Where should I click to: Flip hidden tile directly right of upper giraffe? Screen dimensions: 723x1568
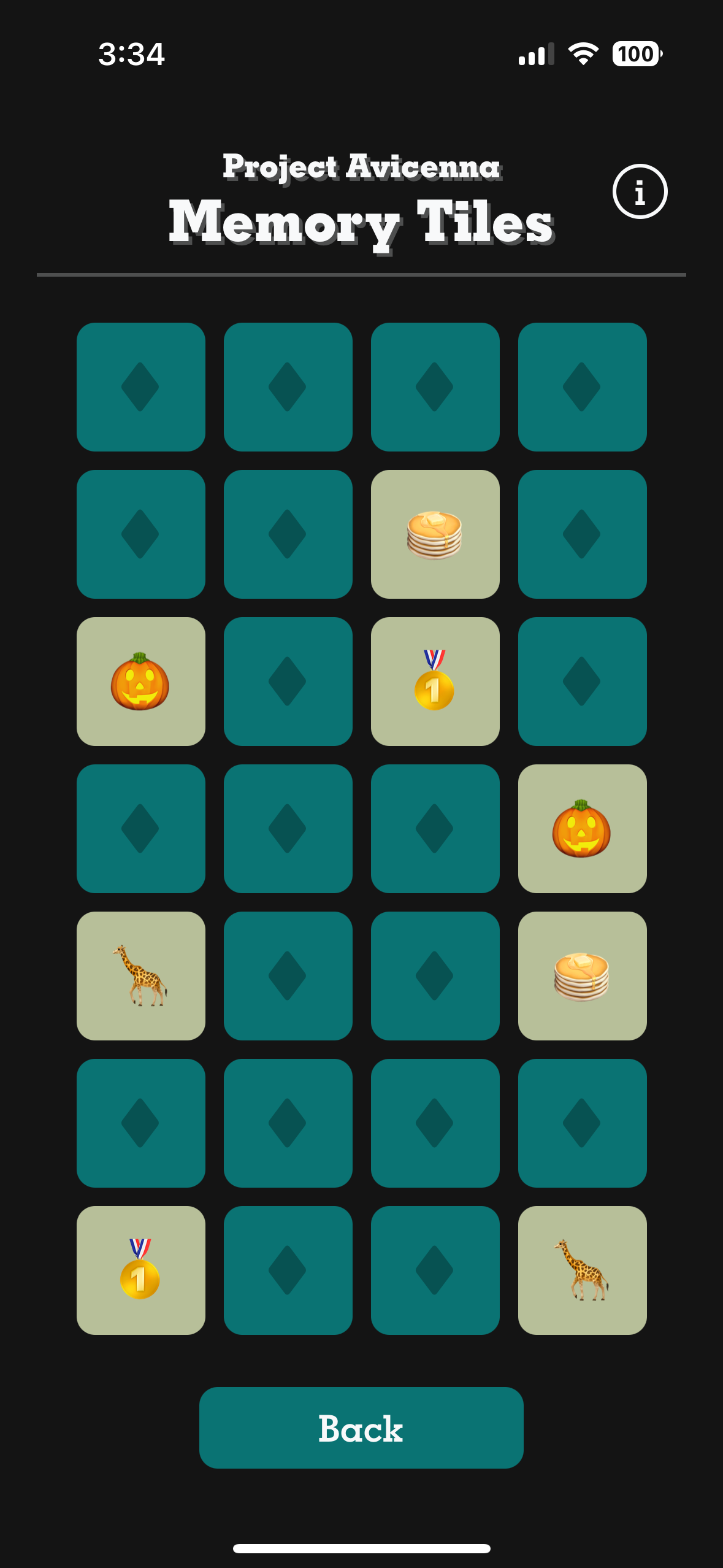(x=288, y=976)
